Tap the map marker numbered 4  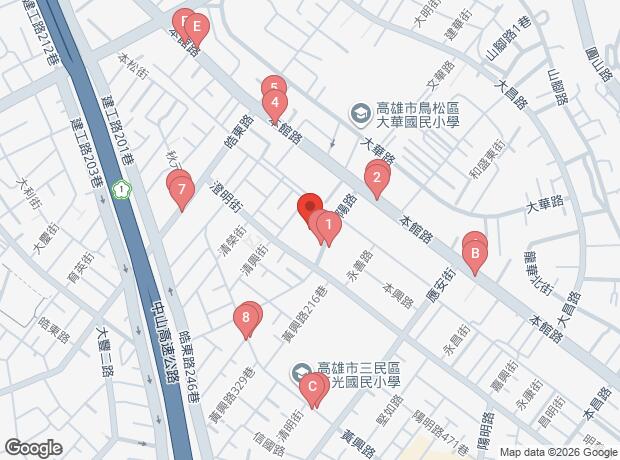(x=274, y=102)
